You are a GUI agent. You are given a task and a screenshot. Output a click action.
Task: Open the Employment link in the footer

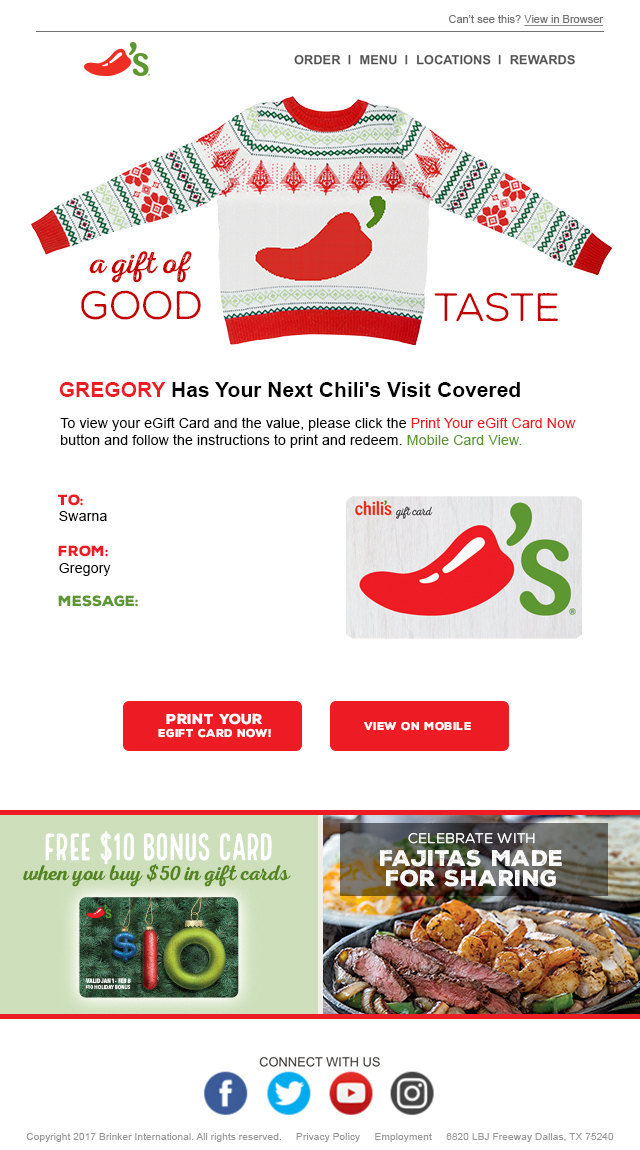403,1137
